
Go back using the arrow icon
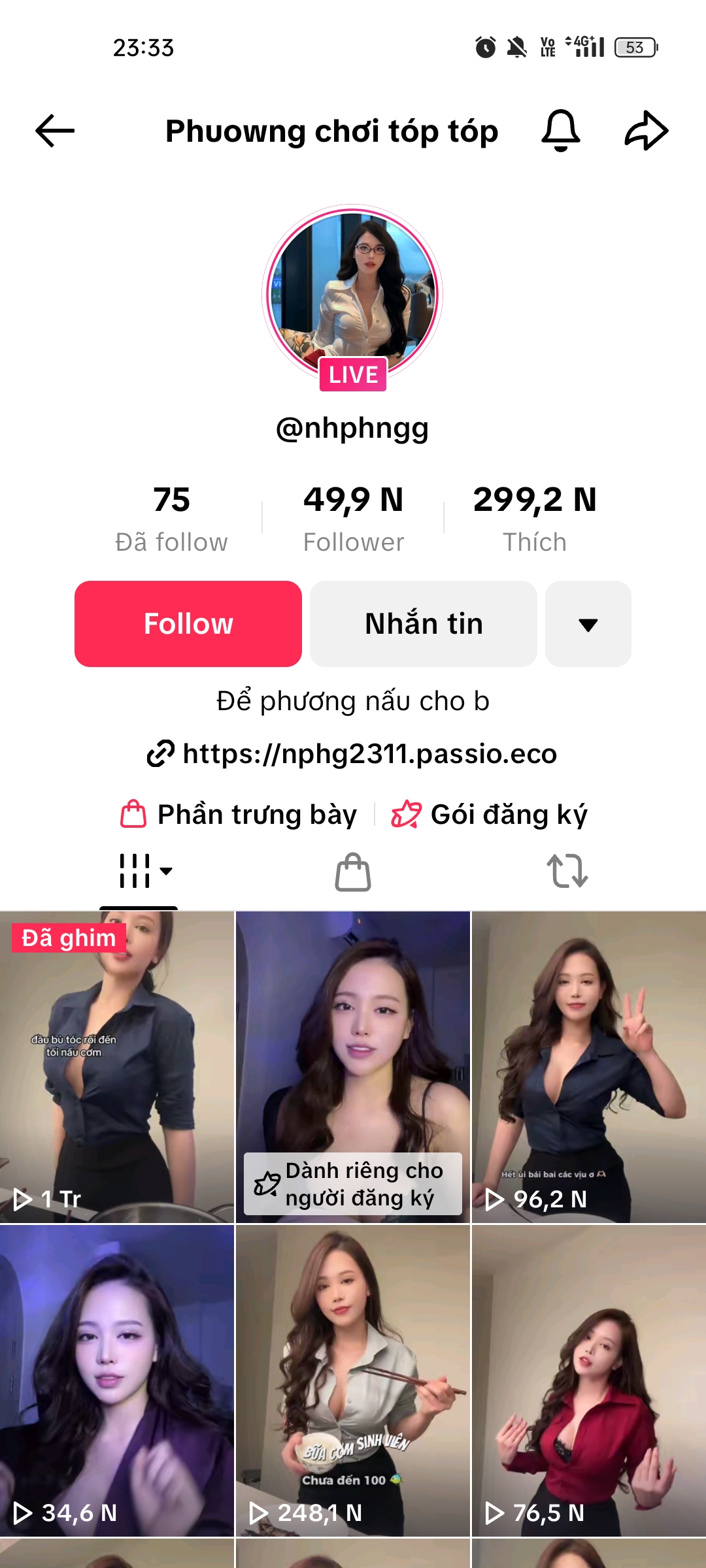(55, 131)
